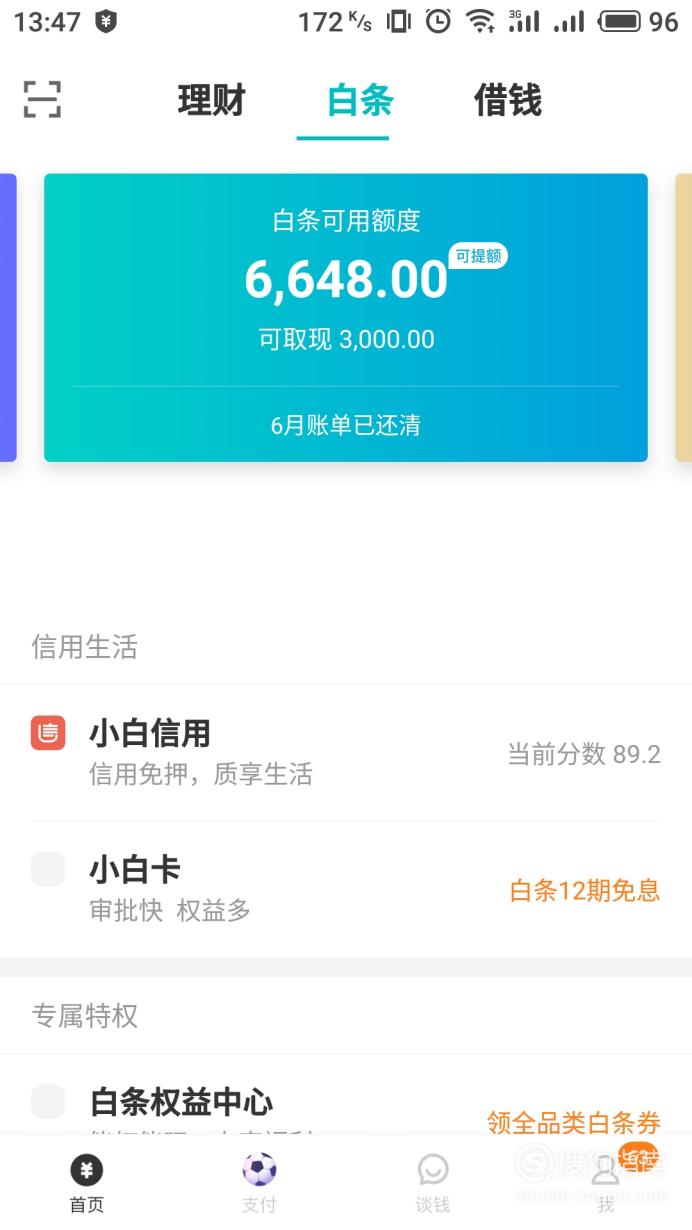Image resolution: width=692 pixels, height=1230 pixels.
Task: Select the 白条 top tab
Action: click(x=361, y=101)
